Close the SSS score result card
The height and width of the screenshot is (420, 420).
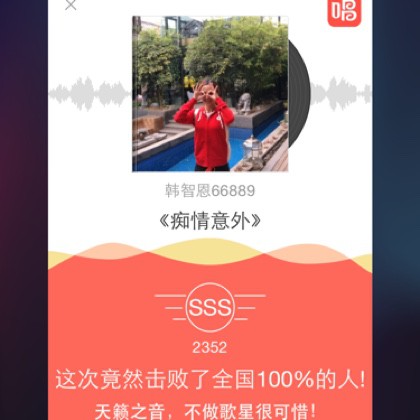click(x=70, y=5)
